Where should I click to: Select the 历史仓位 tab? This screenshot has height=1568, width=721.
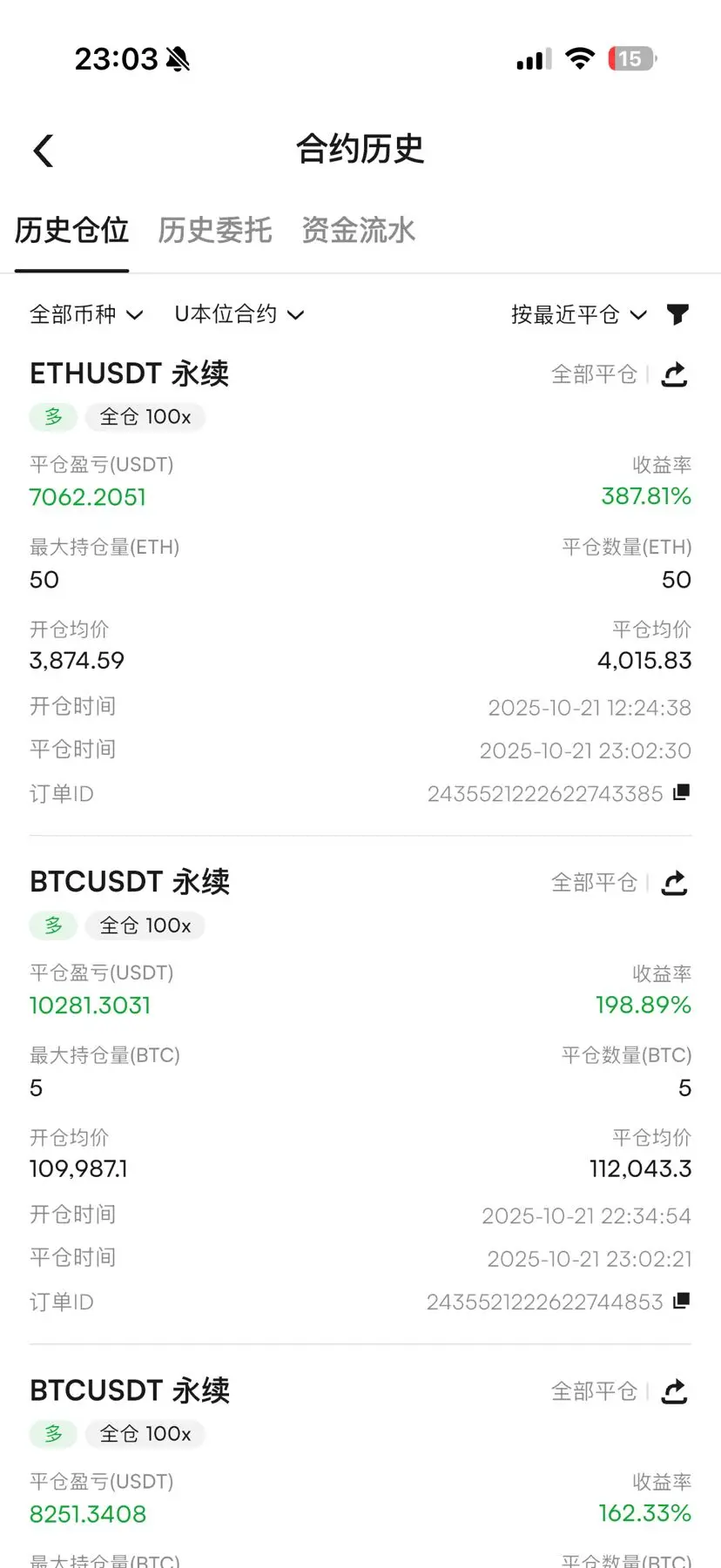[x=72, y=231]
